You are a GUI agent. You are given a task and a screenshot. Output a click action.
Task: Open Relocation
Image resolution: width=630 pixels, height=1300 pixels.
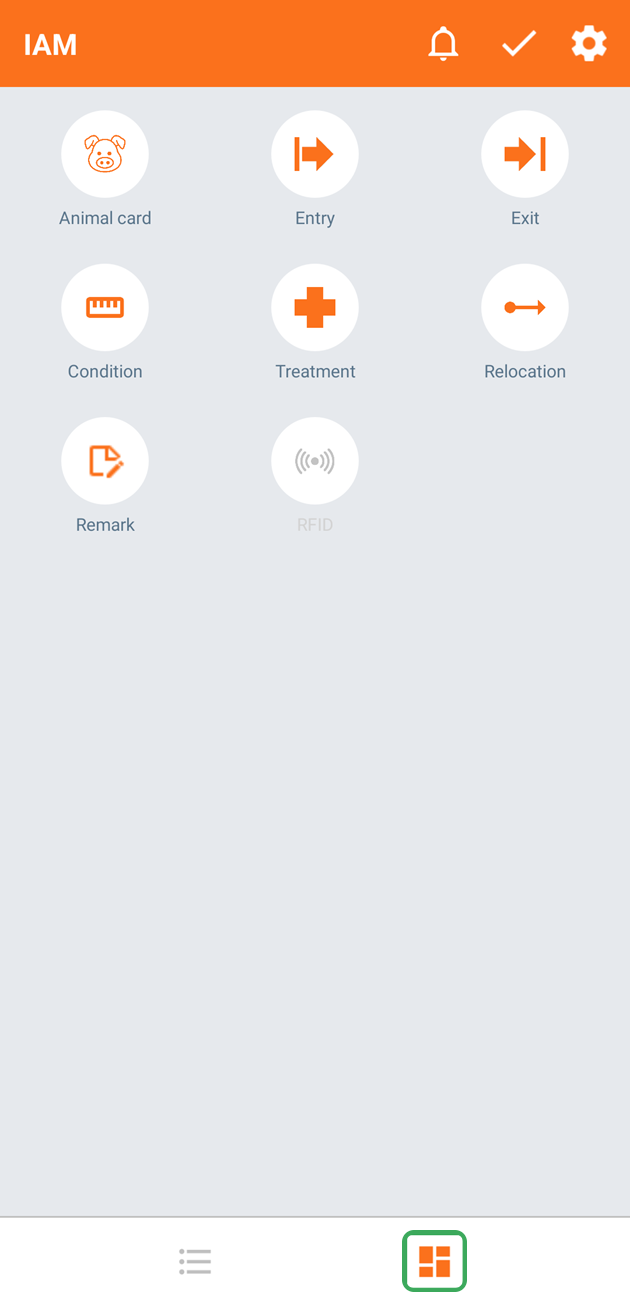[525, 308]
